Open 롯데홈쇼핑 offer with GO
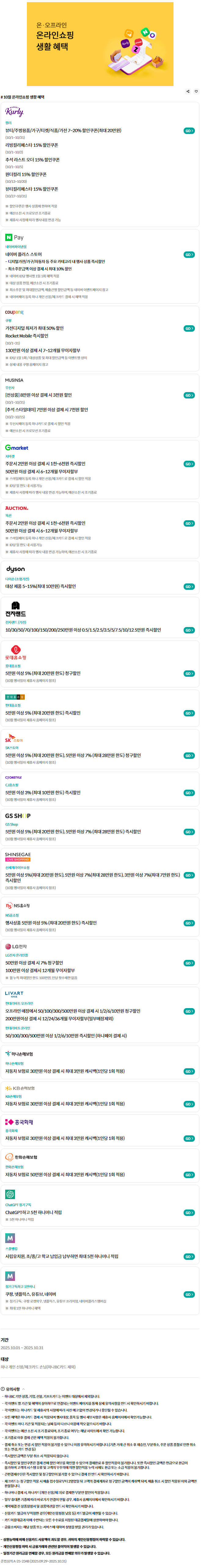201x1568 pixels. (189, 674)
